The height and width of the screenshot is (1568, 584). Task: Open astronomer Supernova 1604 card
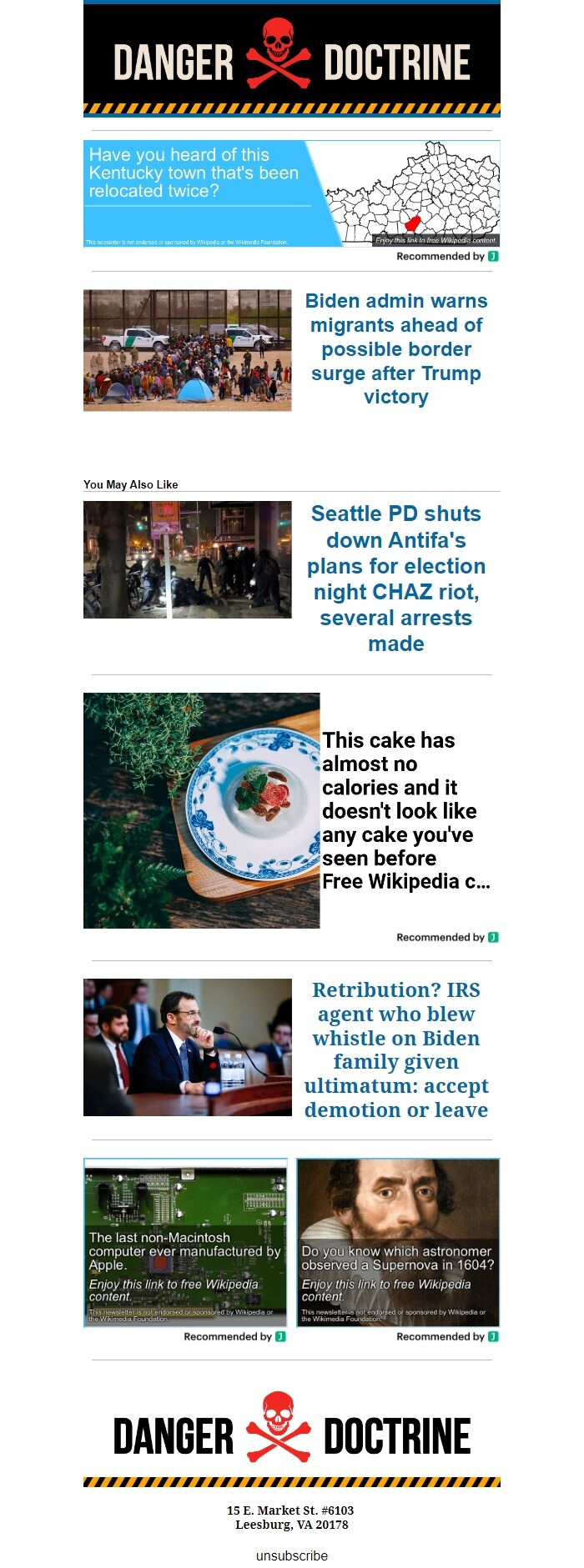pyautogui.click(x=398, y=1242)
